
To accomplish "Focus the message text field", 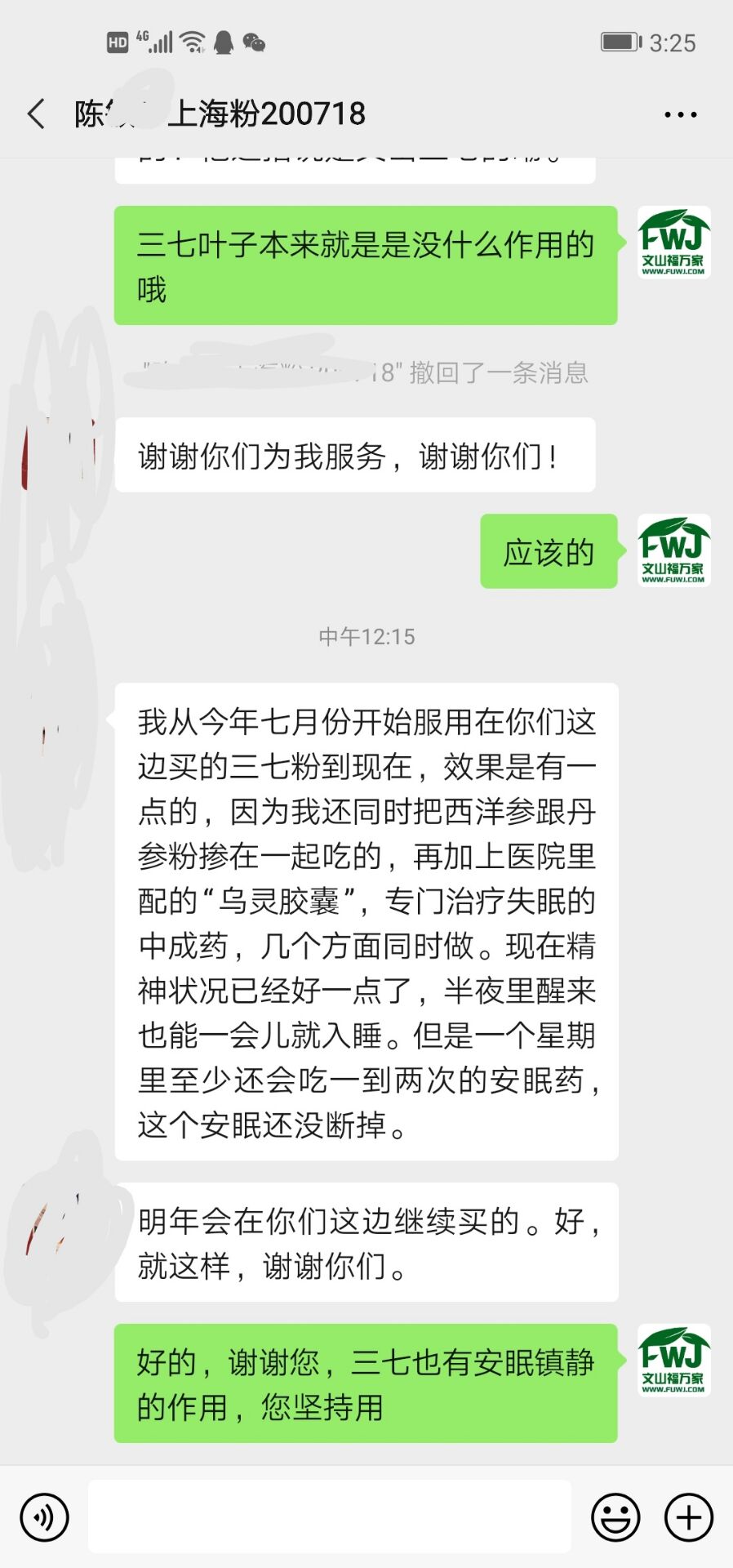I will 329,1517.
